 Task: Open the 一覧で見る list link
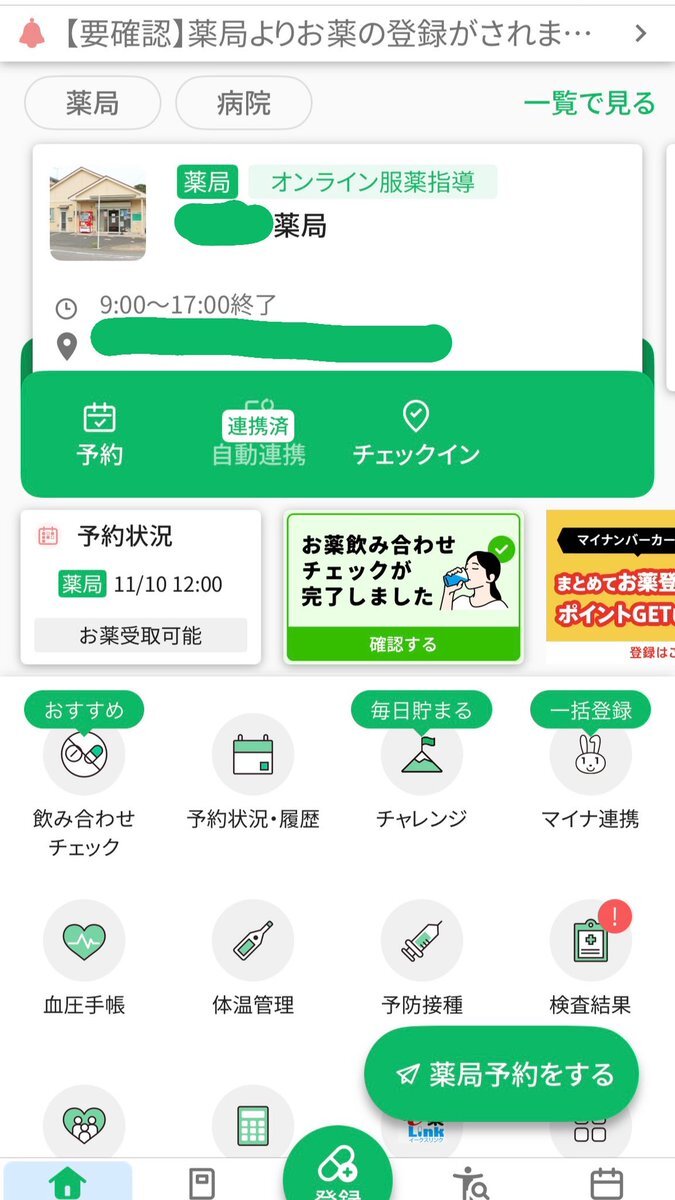[589, 103]
